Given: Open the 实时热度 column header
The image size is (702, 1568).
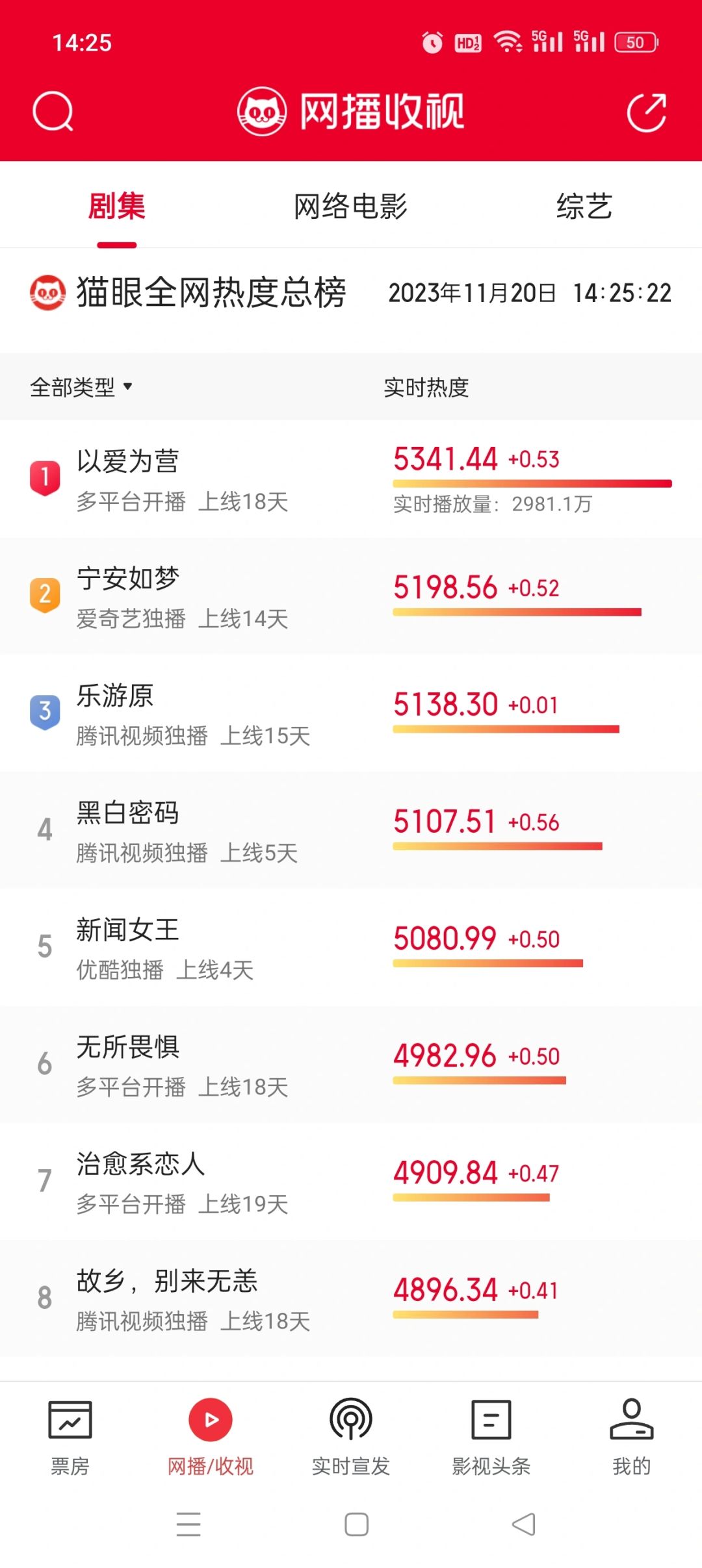Looking at the screenshot, I should pyautogui.click(x=426, y=387).
